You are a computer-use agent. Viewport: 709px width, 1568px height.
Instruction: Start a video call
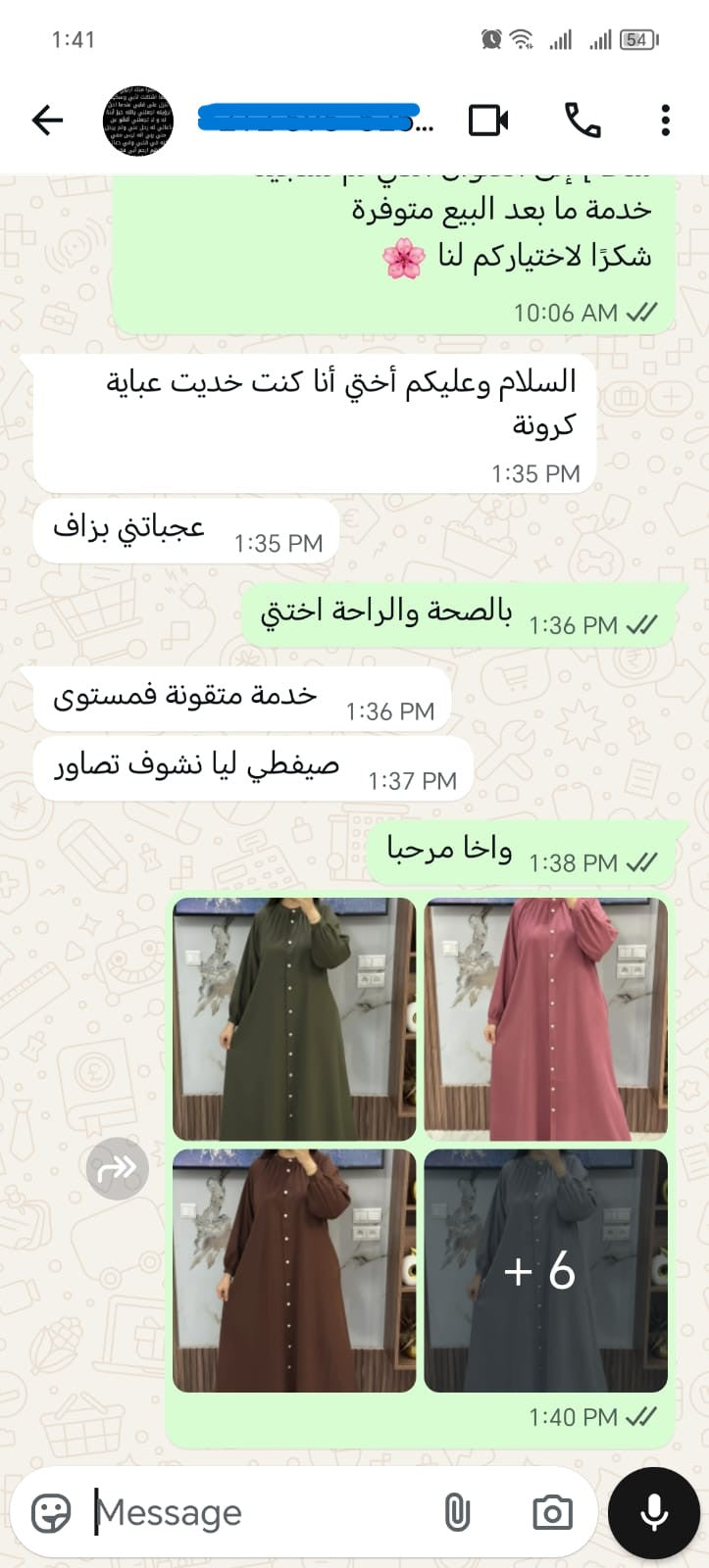(x=488, y=121)
